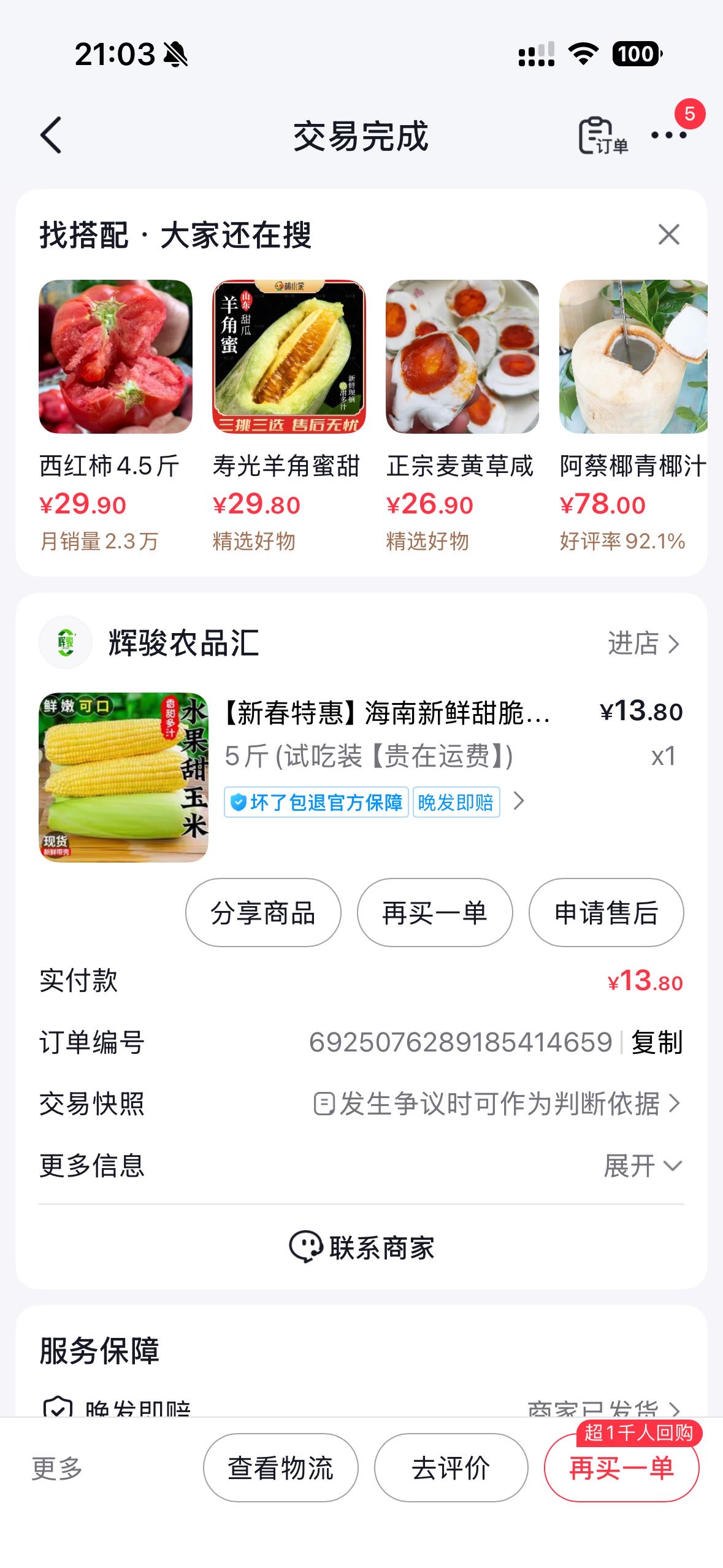Open the 订单 orders icon
The height and width of the screenshot is (1568, 723).
pyautogui.click(x=603, y=136)
